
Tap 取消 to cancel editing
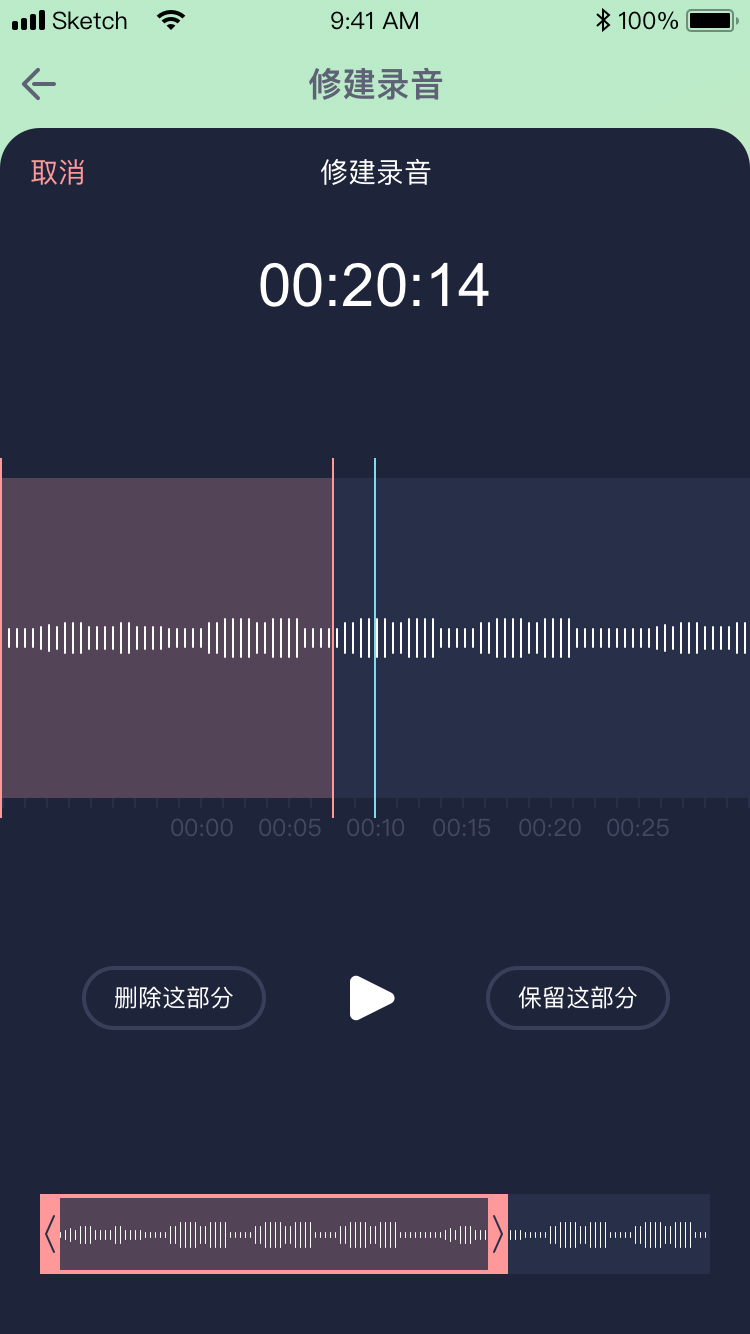click(x=58, y=172)
